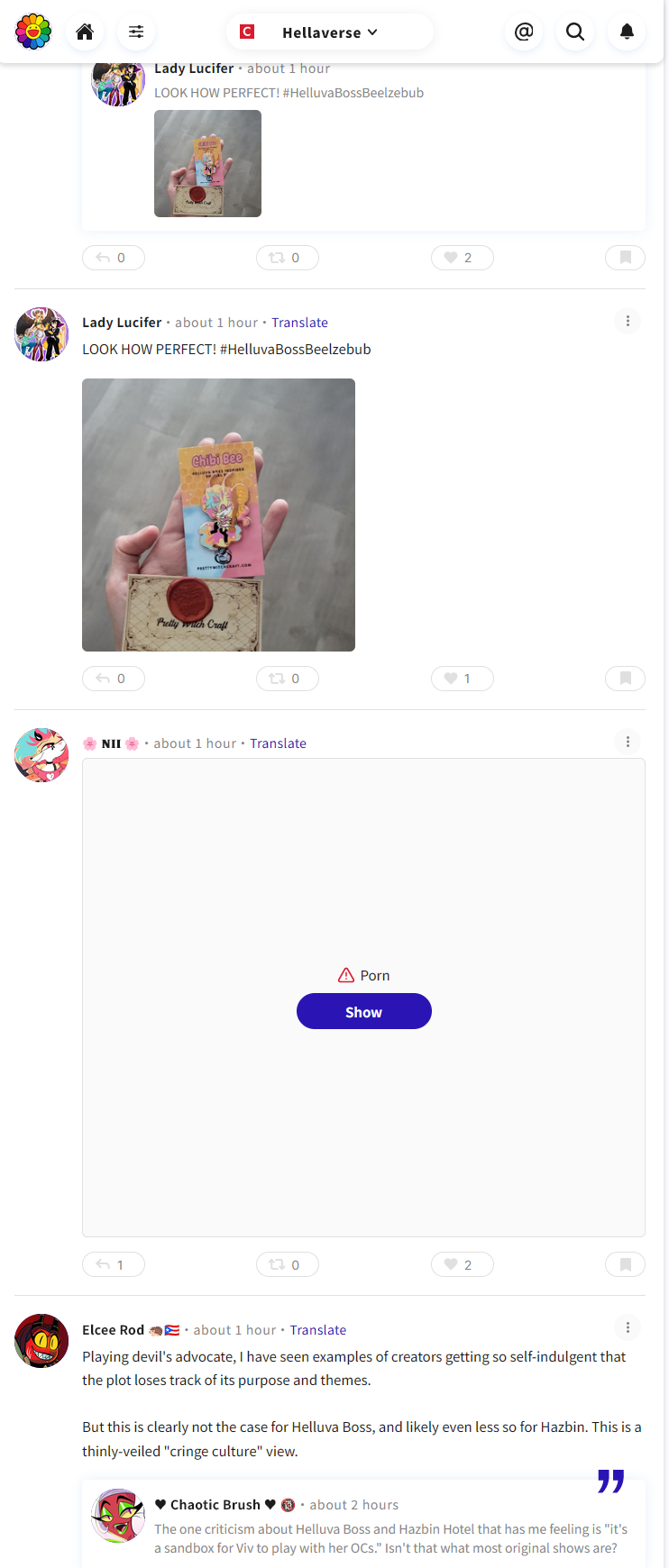Reply to NII's post
669x1568 pixels.
pos(113,1264)
